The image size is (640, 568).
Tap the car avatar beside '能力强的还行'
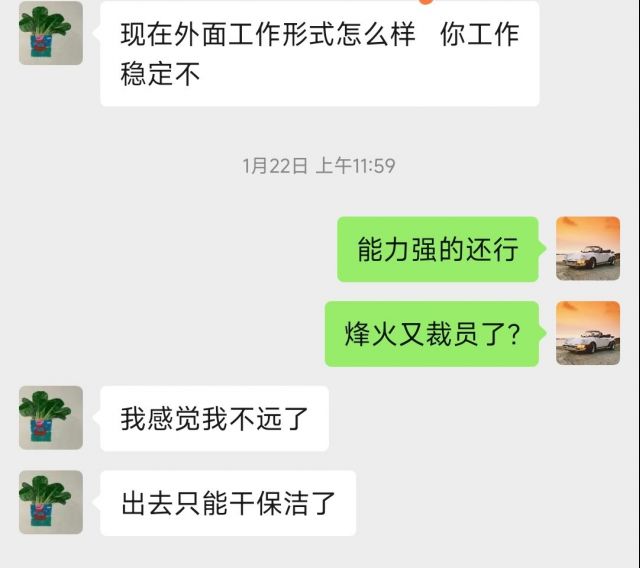(x=588, y=248)
